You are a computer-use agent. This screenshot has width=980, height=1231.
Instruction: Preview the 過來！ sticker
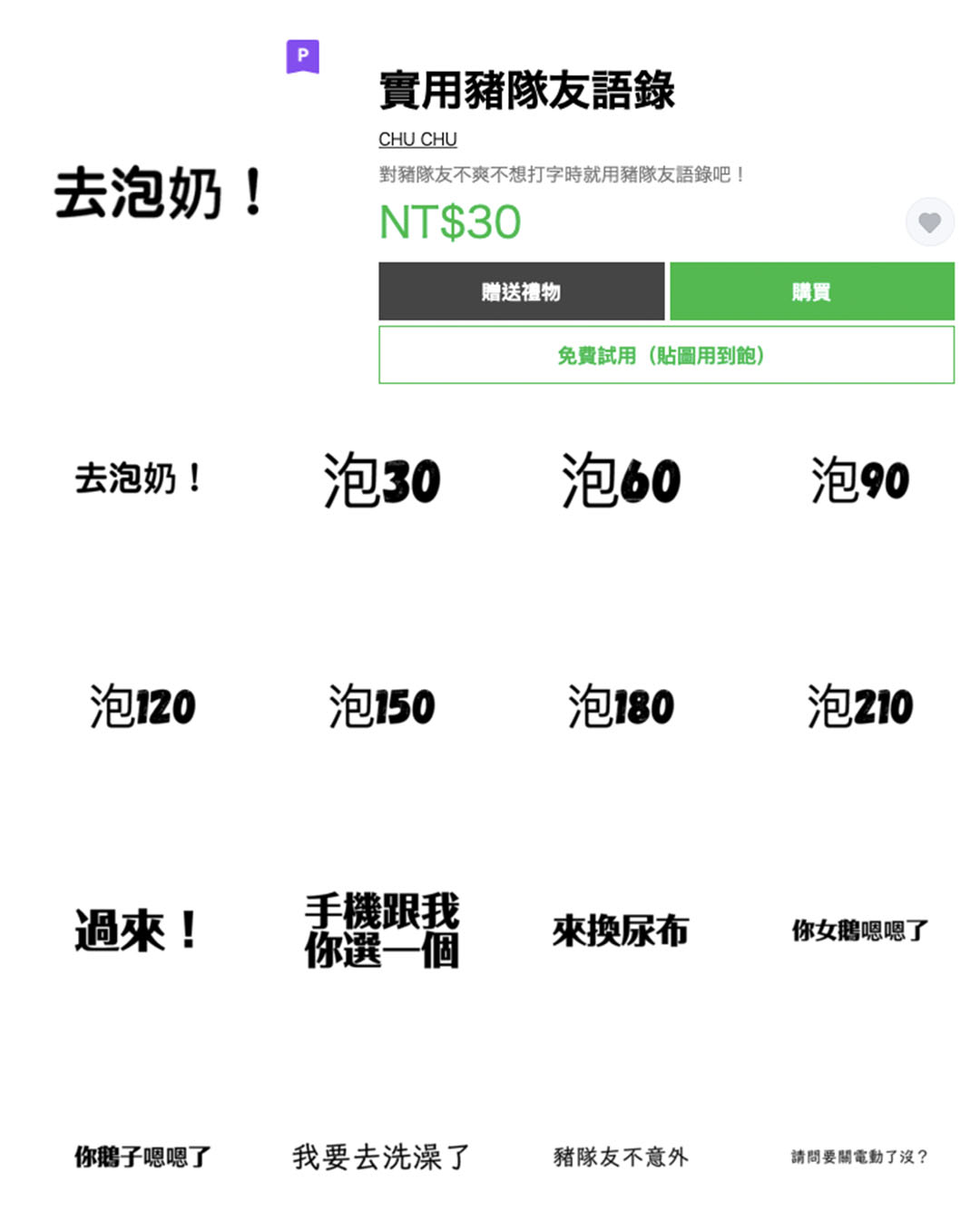coord(136,931)
